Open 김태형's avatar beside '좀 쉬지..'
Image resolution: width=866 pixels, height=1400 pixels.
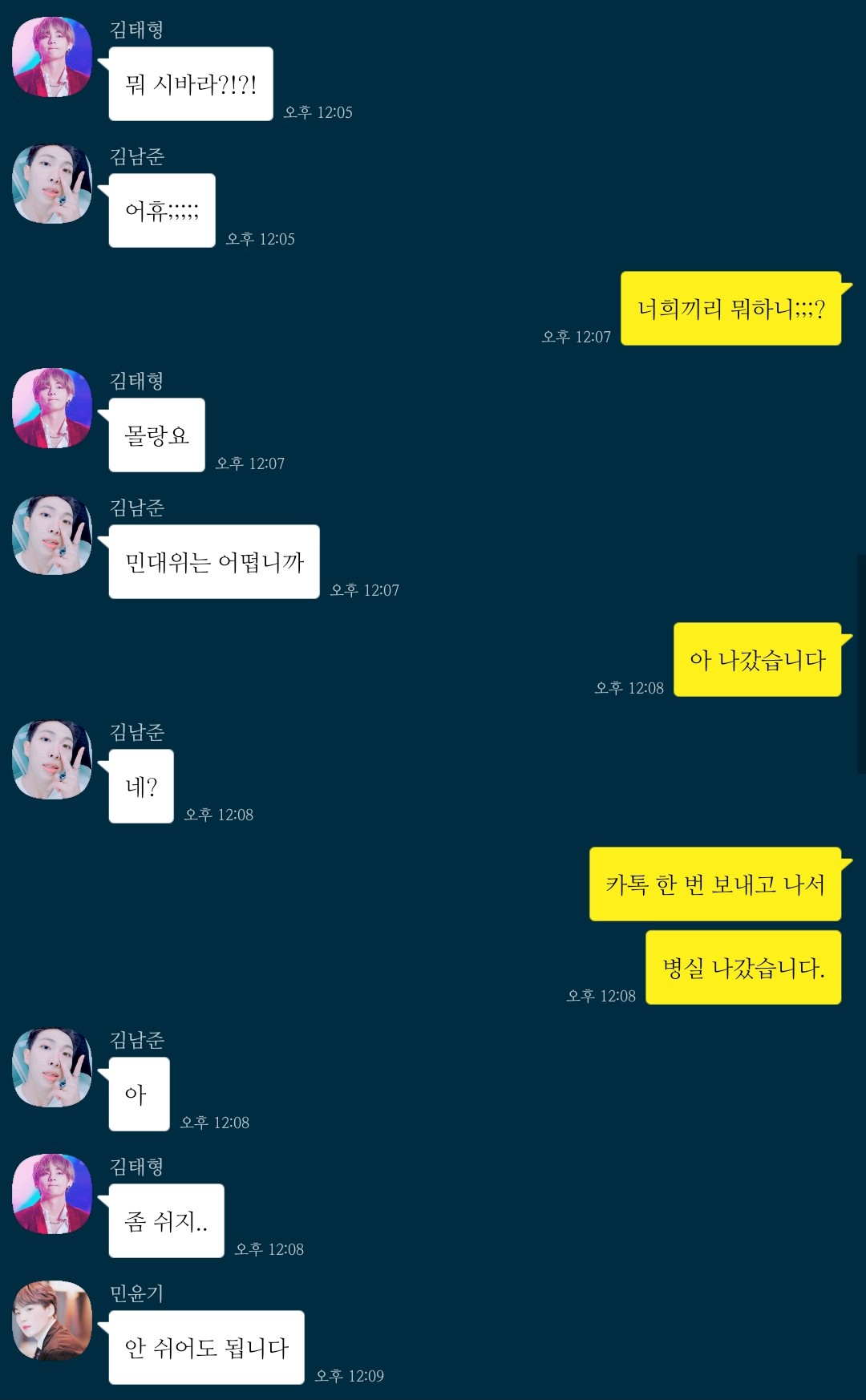[52, 1193]
